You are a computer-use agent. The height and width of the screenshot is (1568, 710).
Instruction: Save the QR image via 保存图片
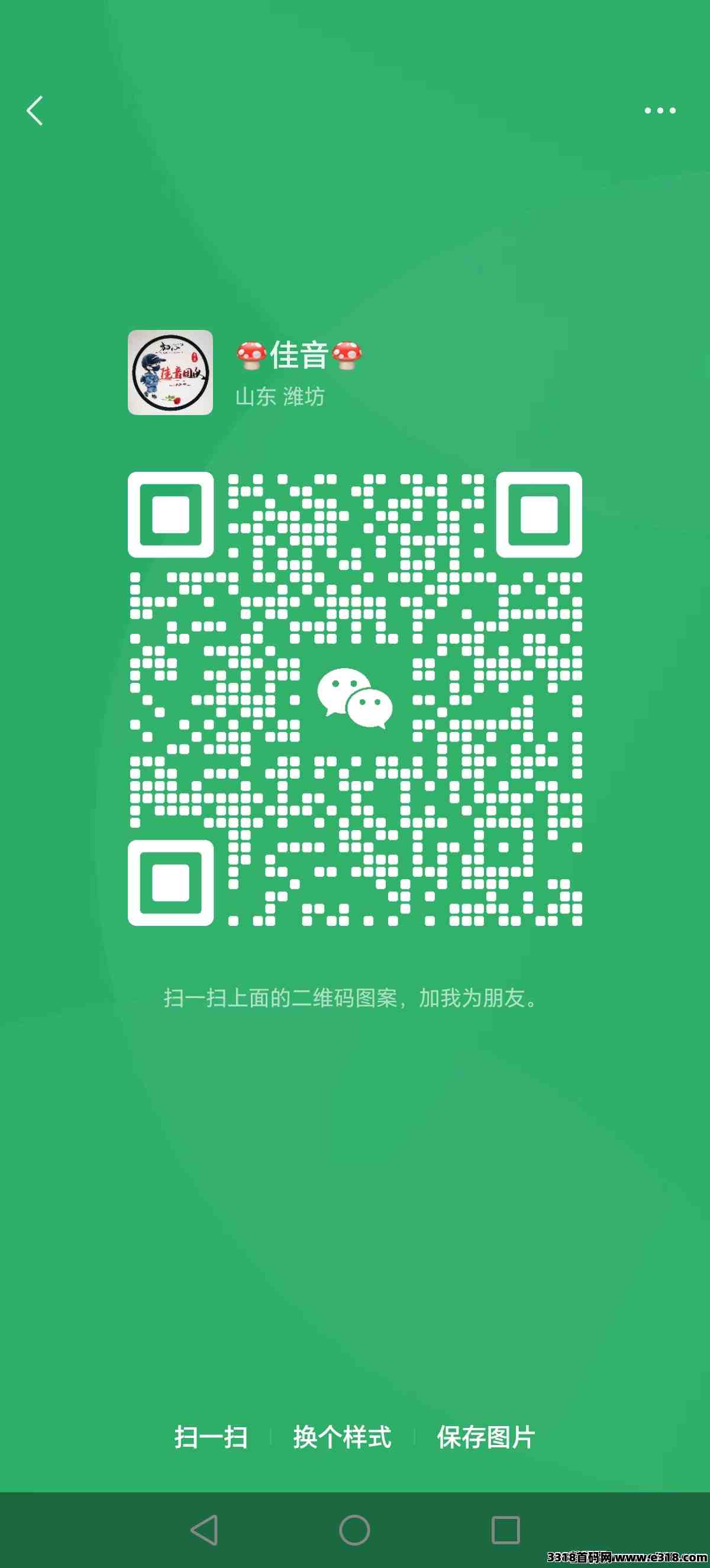486,1437
